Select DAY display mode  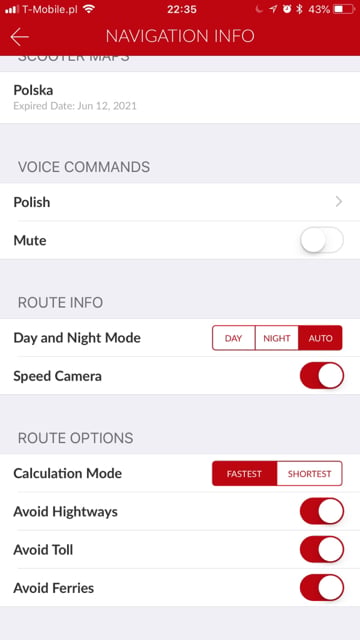(x=233, y=338)
